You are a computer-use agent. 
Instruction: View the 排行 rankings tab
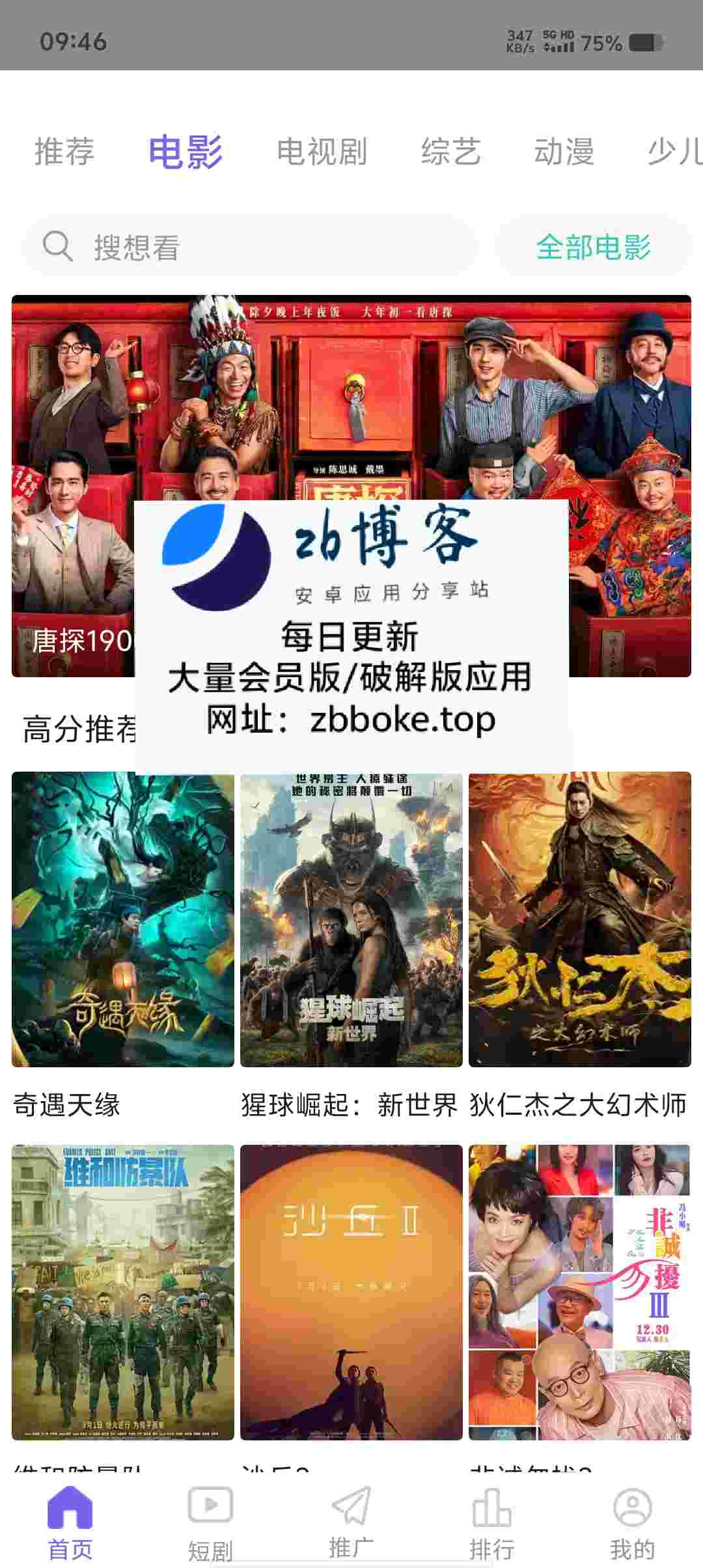pos(492,1521)
